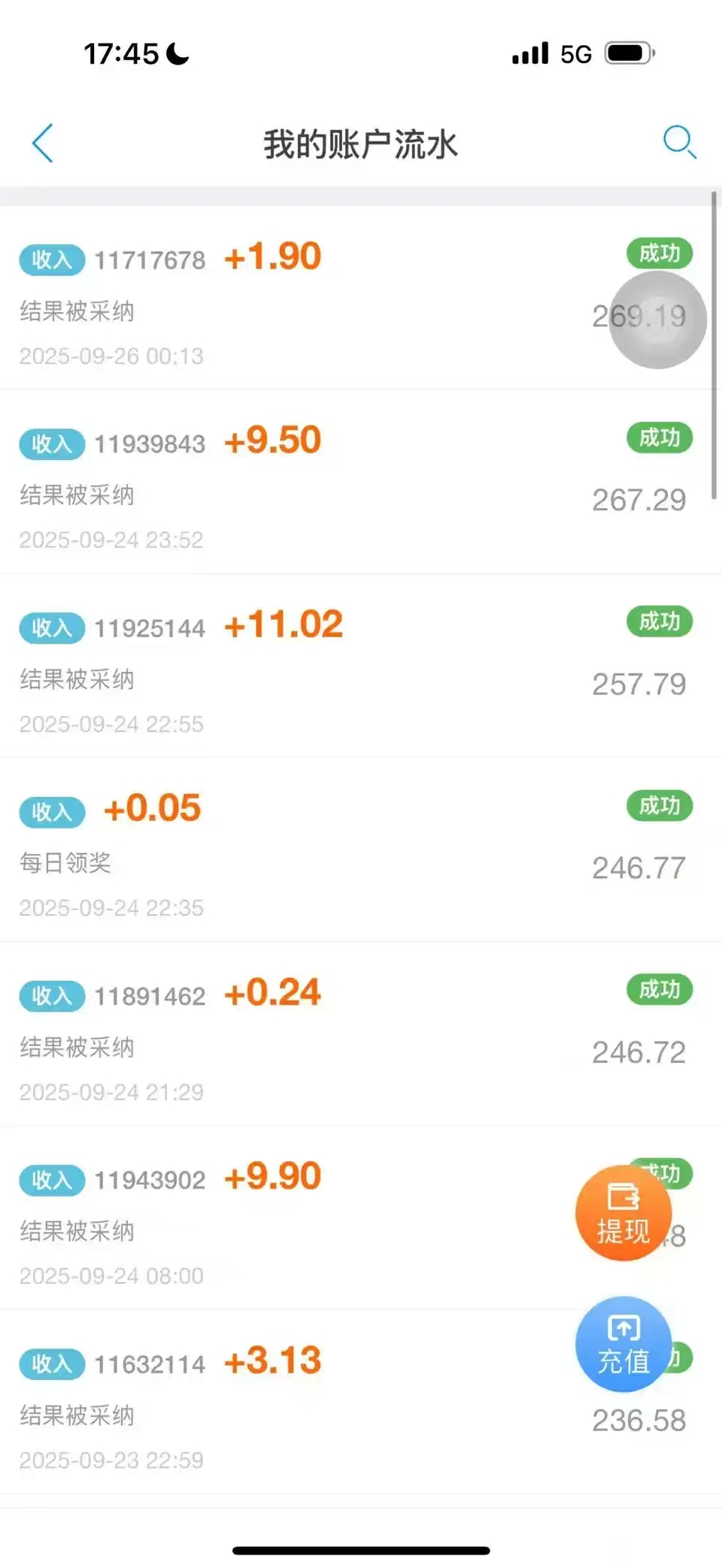Image resolution: width=722 pixels, height=1568 pixels.
Task: Tap the orange 提现 withdraw button
Action: 623,1212
